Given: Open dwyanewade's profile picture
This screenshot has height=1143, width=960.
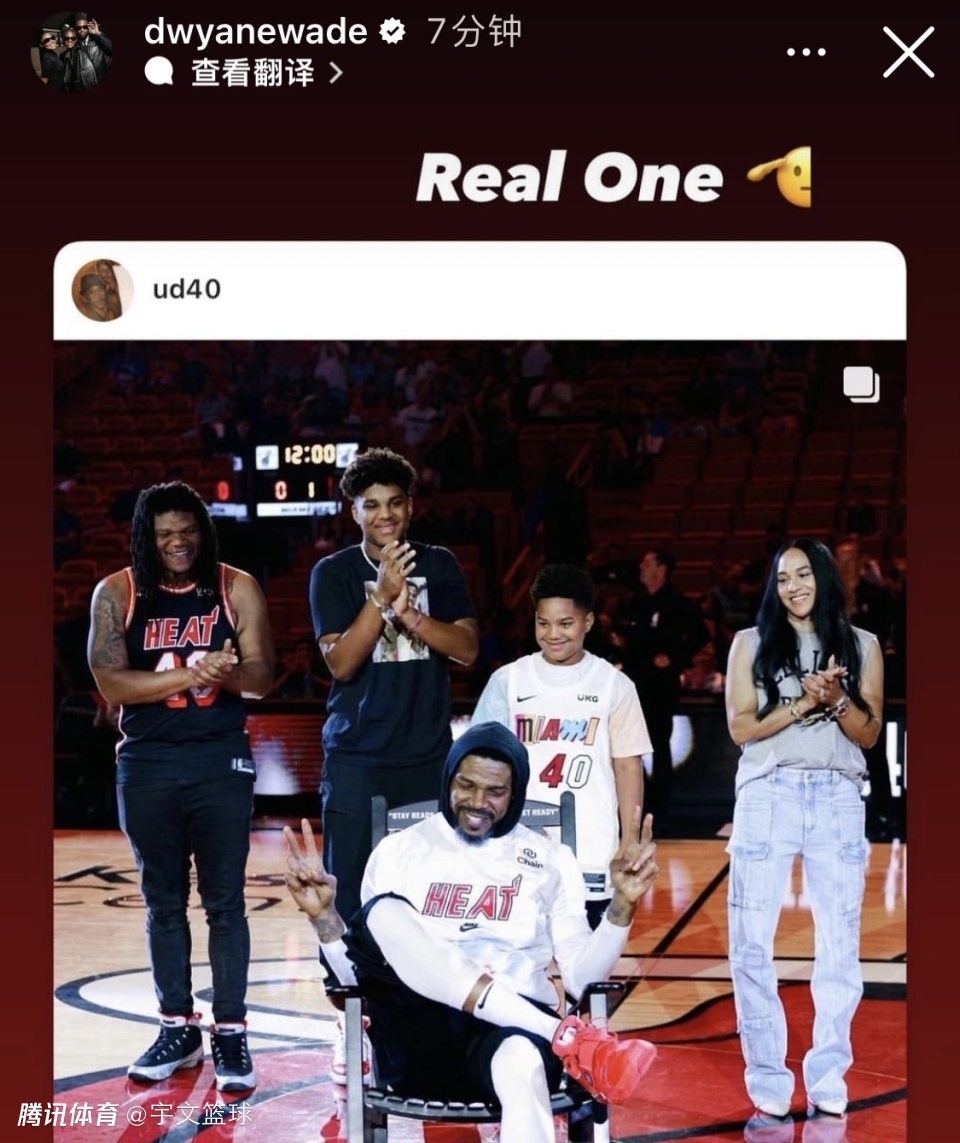Looking at the screenshot, I should tap(71, 51).
